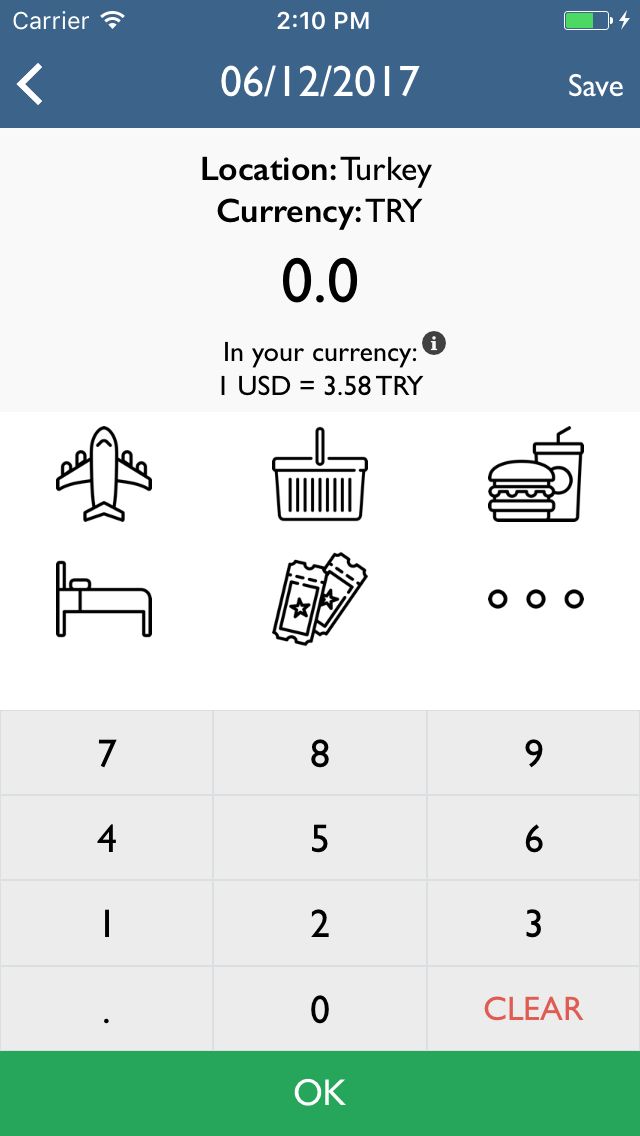Clear the entered amount
Screen dimensions: 640x1136
point(534,1009)
